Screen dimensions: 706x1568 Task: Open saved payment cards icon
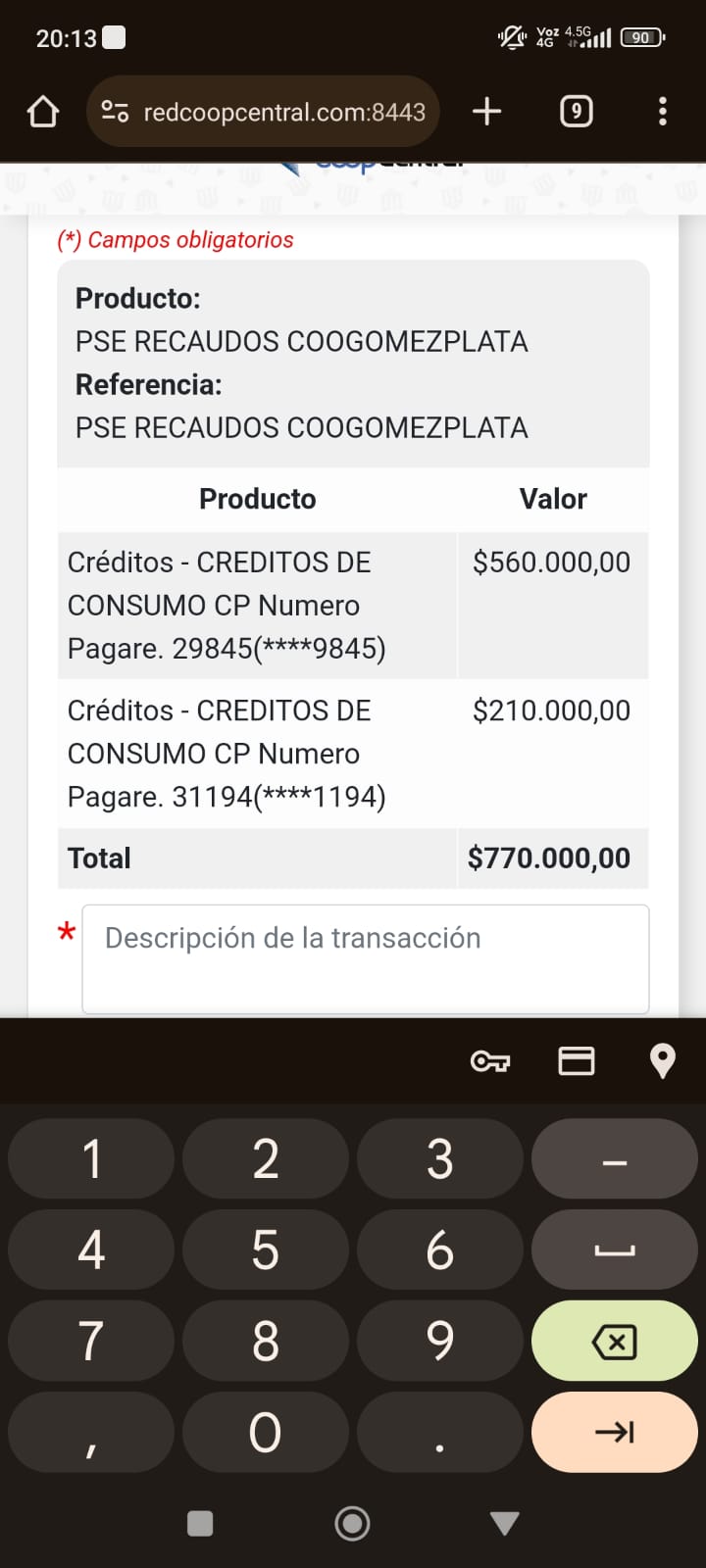pos(577,1061)
